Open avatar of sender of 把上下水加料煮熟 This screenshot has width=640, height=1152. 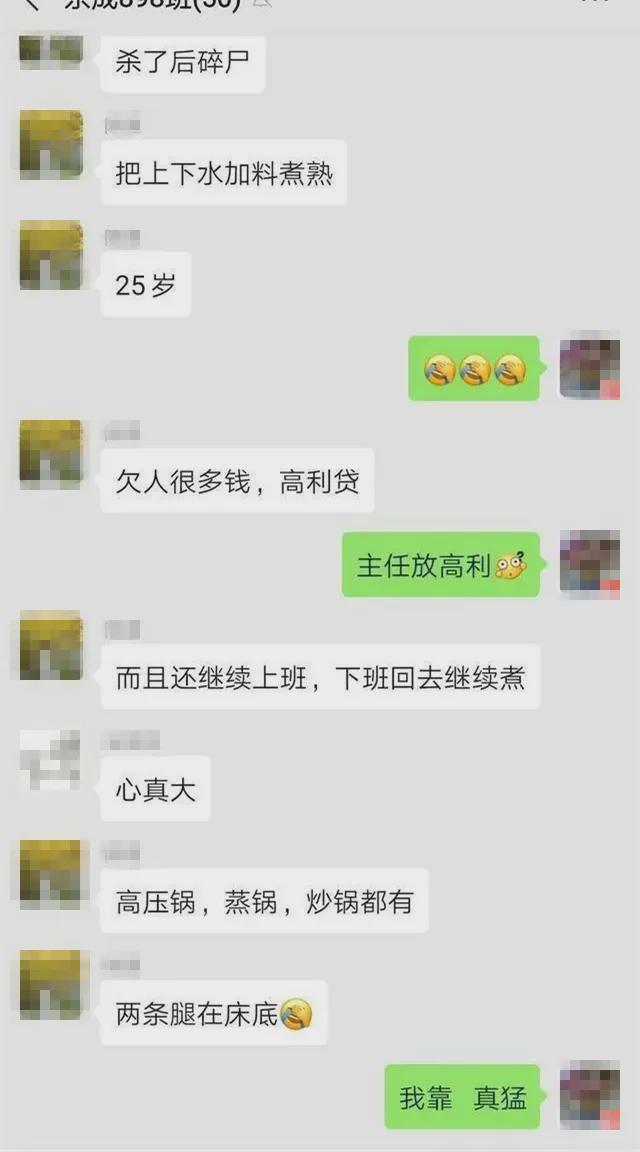[51, 145]
